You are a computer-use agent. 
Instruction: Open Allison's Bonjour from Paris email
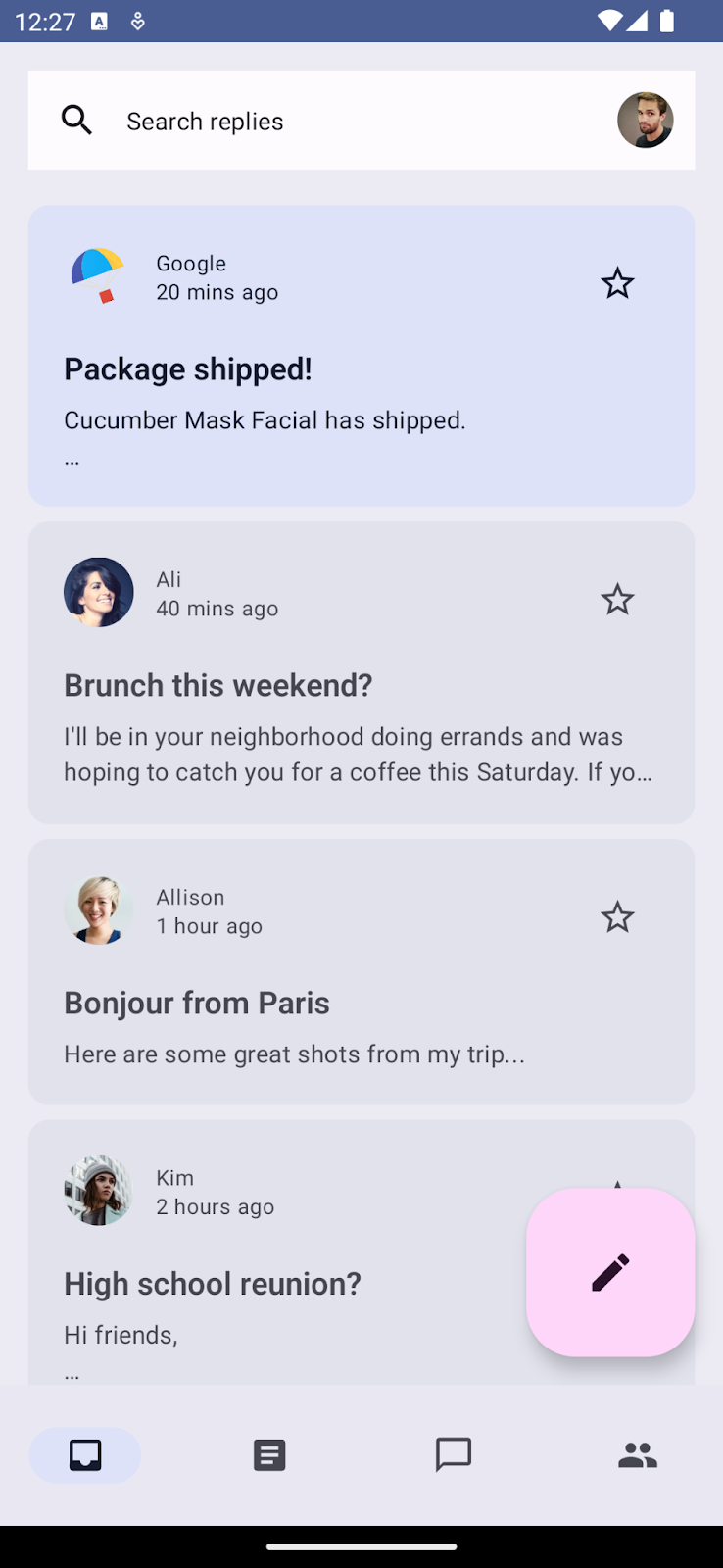coord(294,1019)
